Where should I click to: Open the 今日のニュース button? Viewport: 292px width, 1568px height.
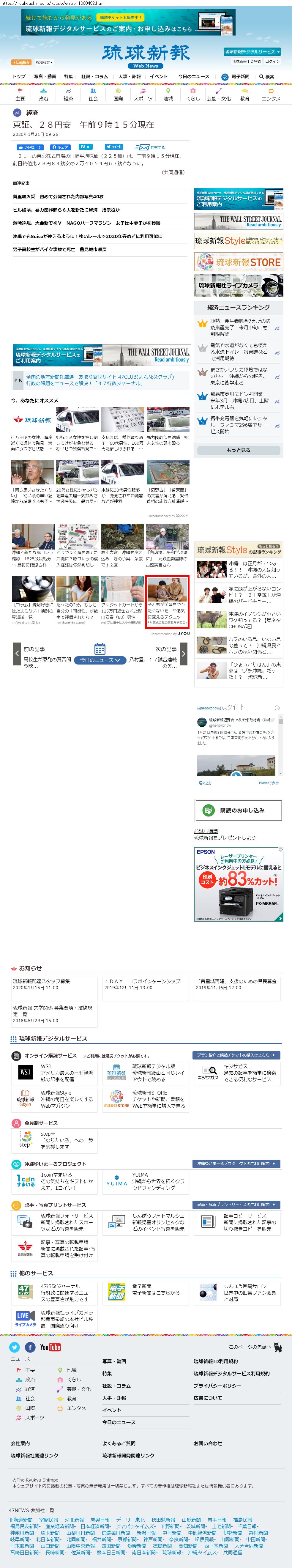(100, 660)
